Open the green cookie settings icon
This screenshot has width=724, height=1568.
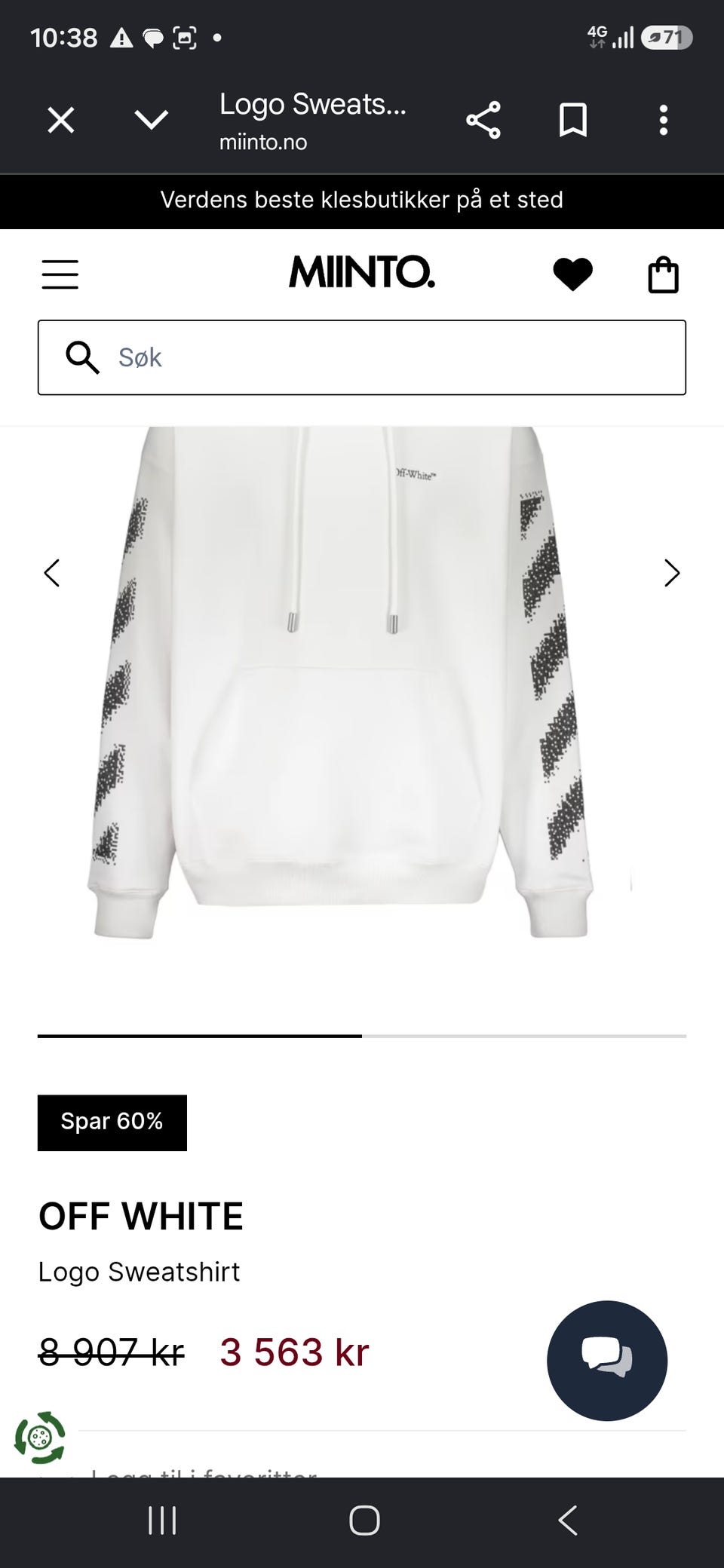[40, 1438]
